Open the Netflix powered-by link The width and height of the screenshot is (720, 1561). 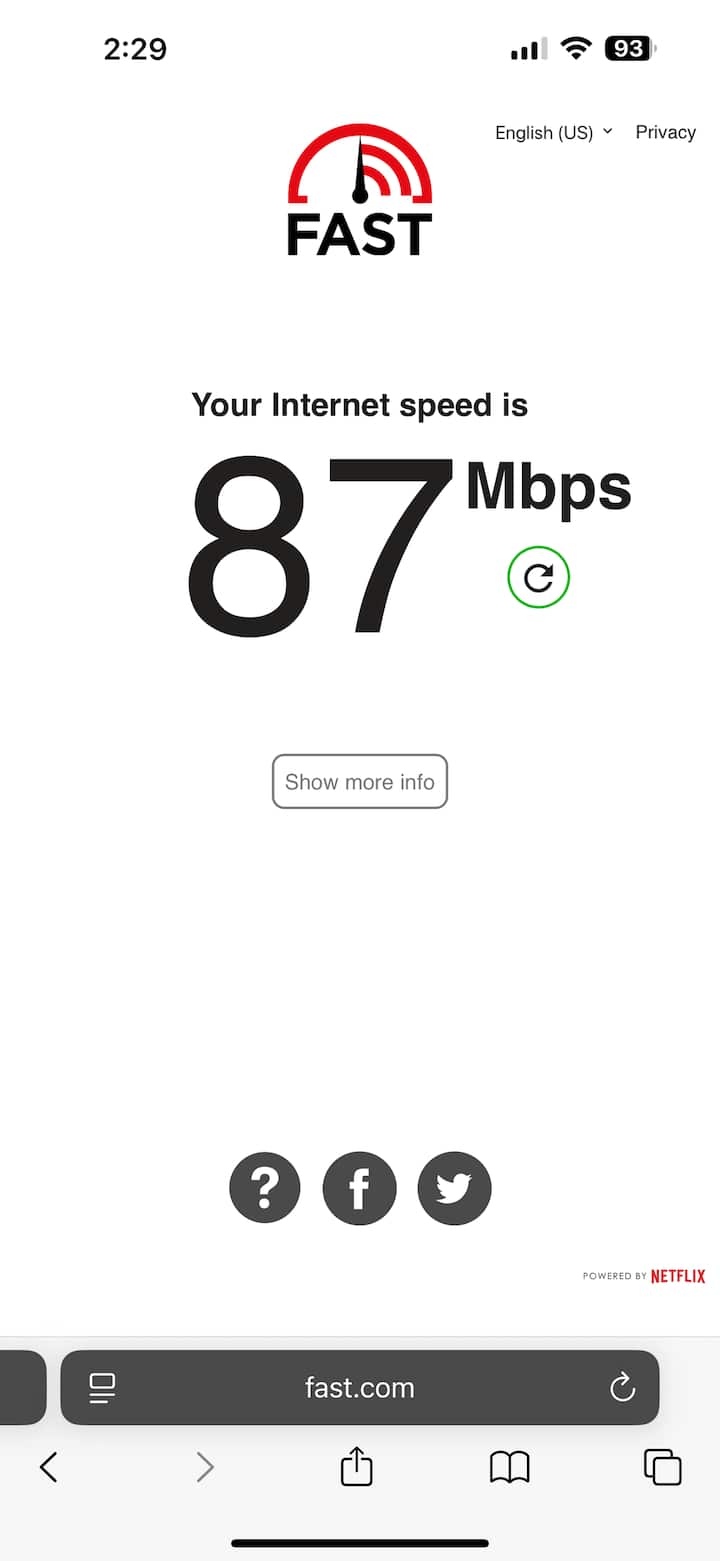(644, 1276)
